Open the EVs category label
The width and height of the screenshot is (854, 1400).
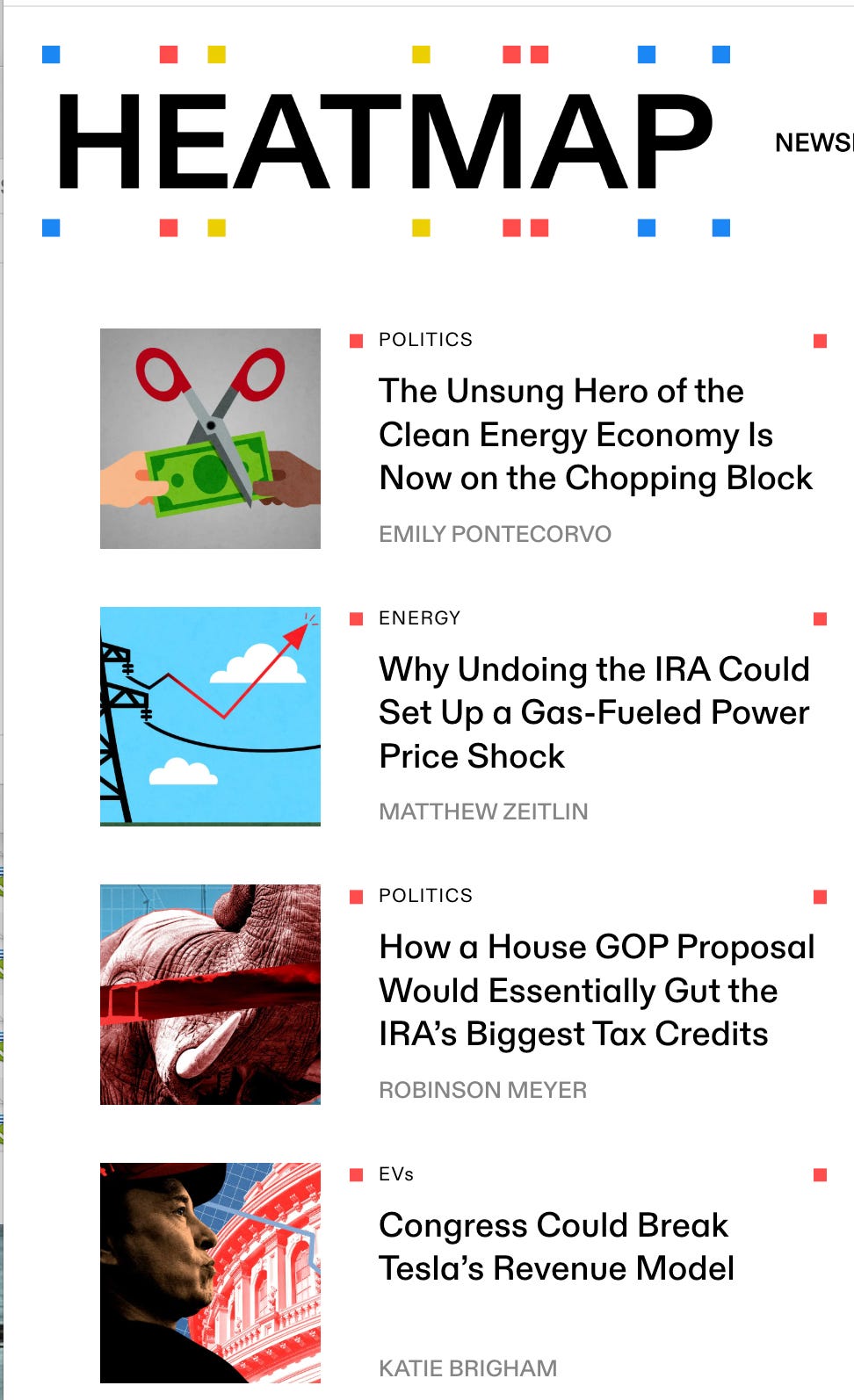pyautogui.click(x=395, y=1174)
